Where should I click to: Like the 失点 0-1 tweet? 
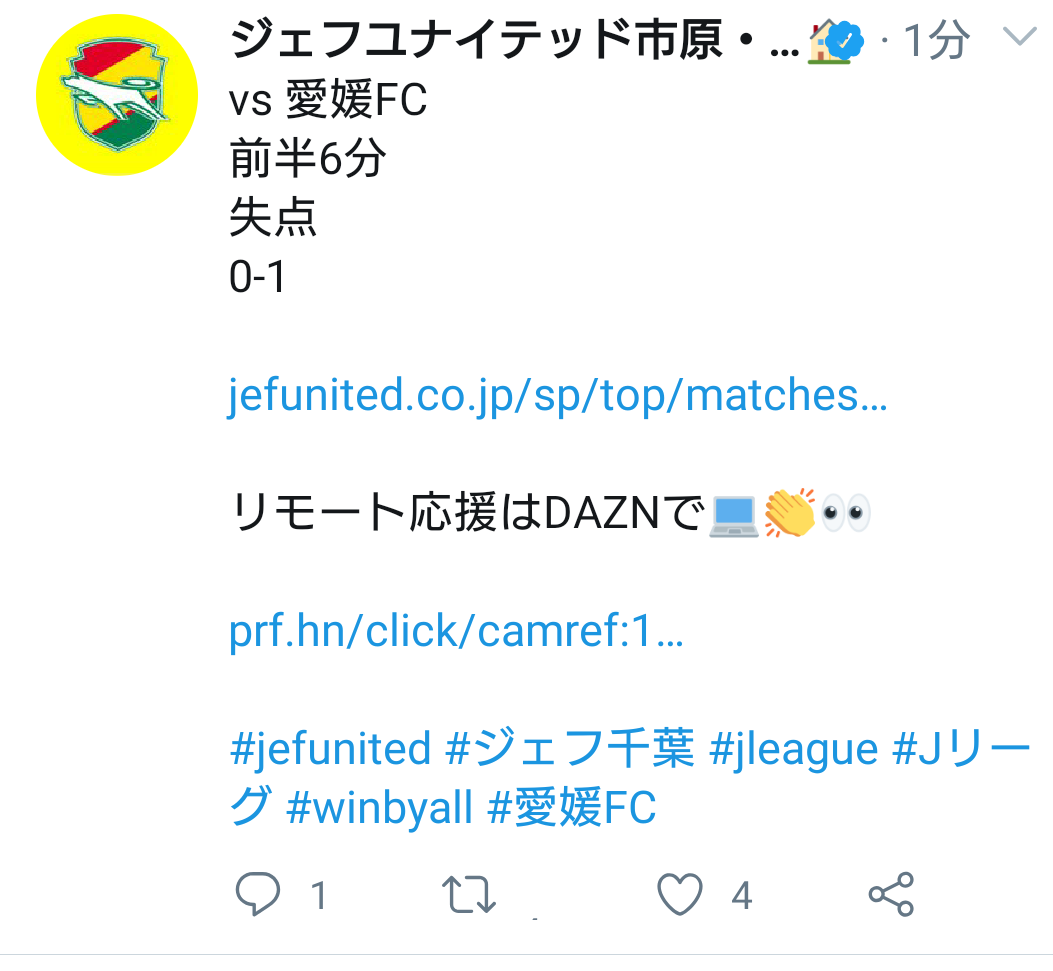pyautogui.click(x=680, y=894)
